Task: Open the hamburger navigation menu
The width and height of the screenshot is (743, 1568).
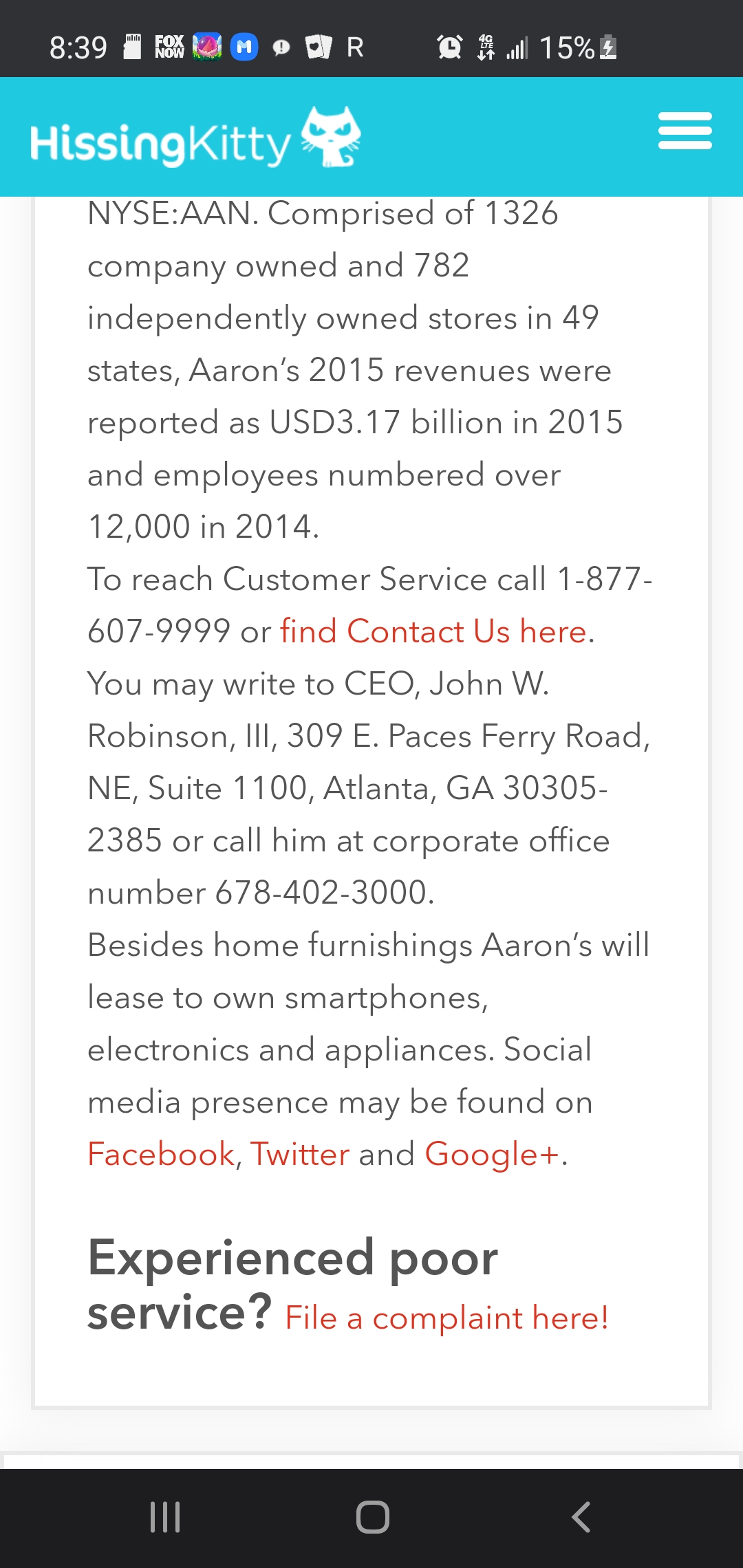Action: pos(685,131)
